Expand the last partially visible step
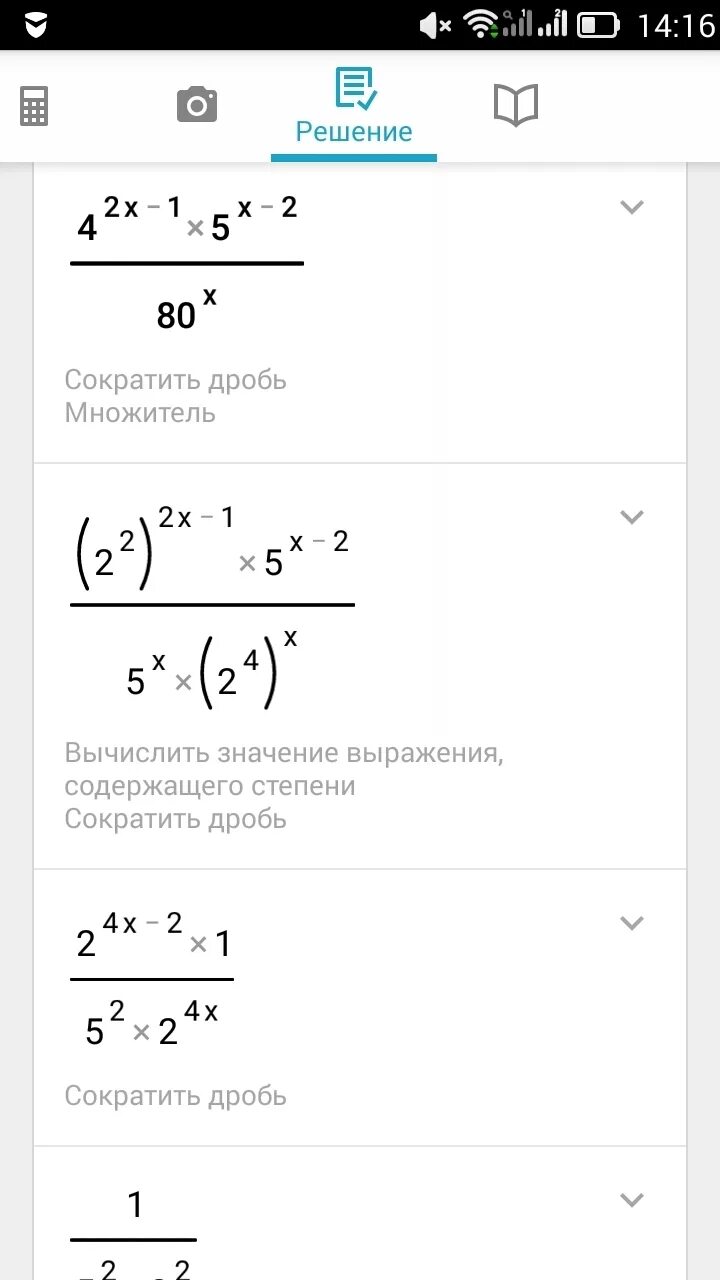Screen dimensions: 720x1280 click(631, 1199)
